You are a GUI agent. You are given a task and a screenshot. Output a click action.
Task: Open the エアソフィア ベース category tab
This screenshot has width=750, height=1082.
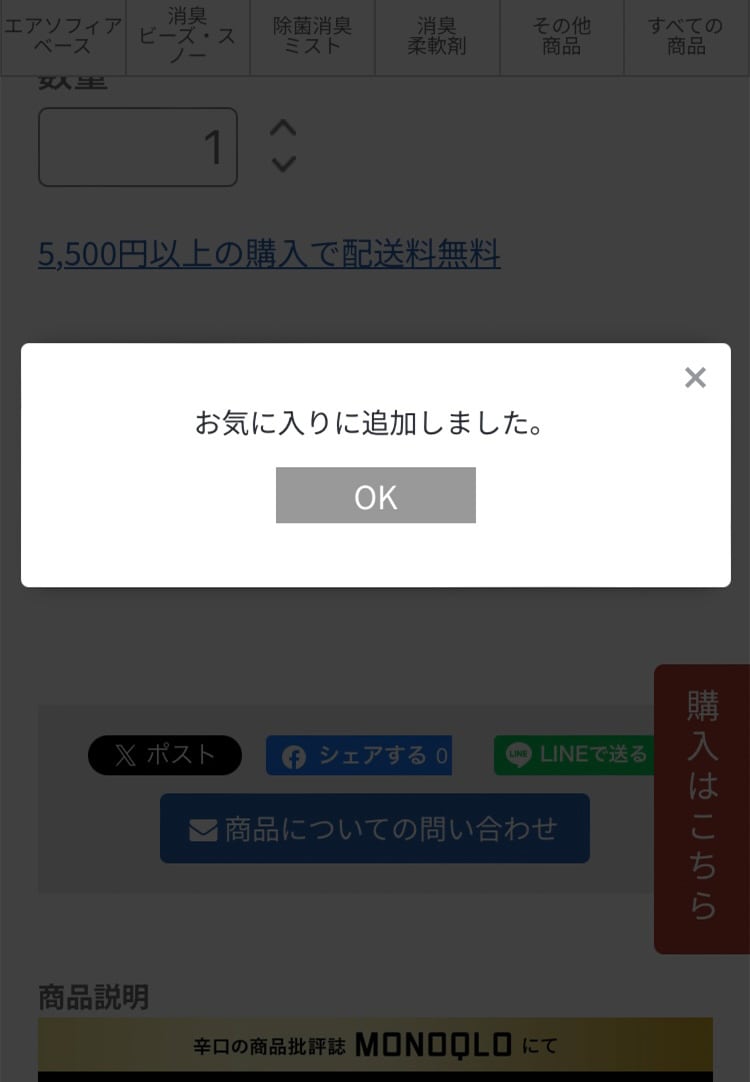[63, 37]
